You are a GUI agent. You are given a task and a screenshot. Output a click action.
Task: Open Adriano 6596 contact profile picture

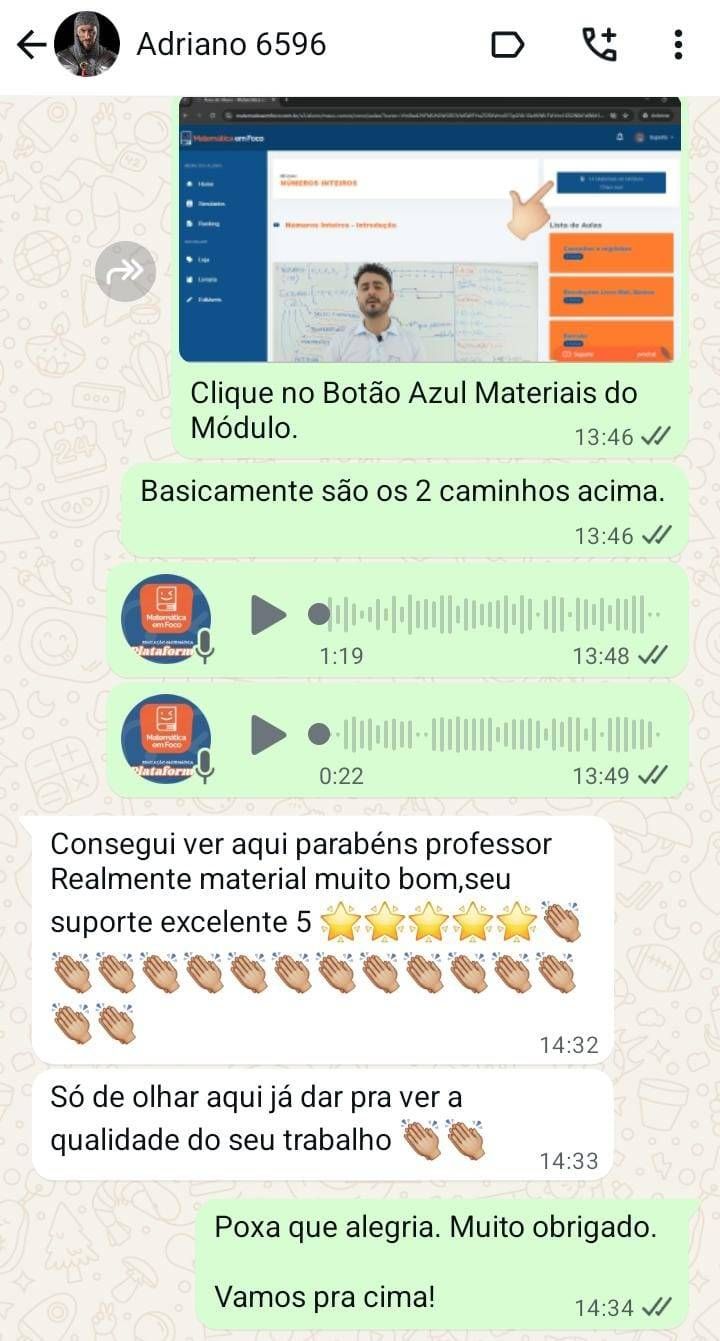click(x=86, y=45)
